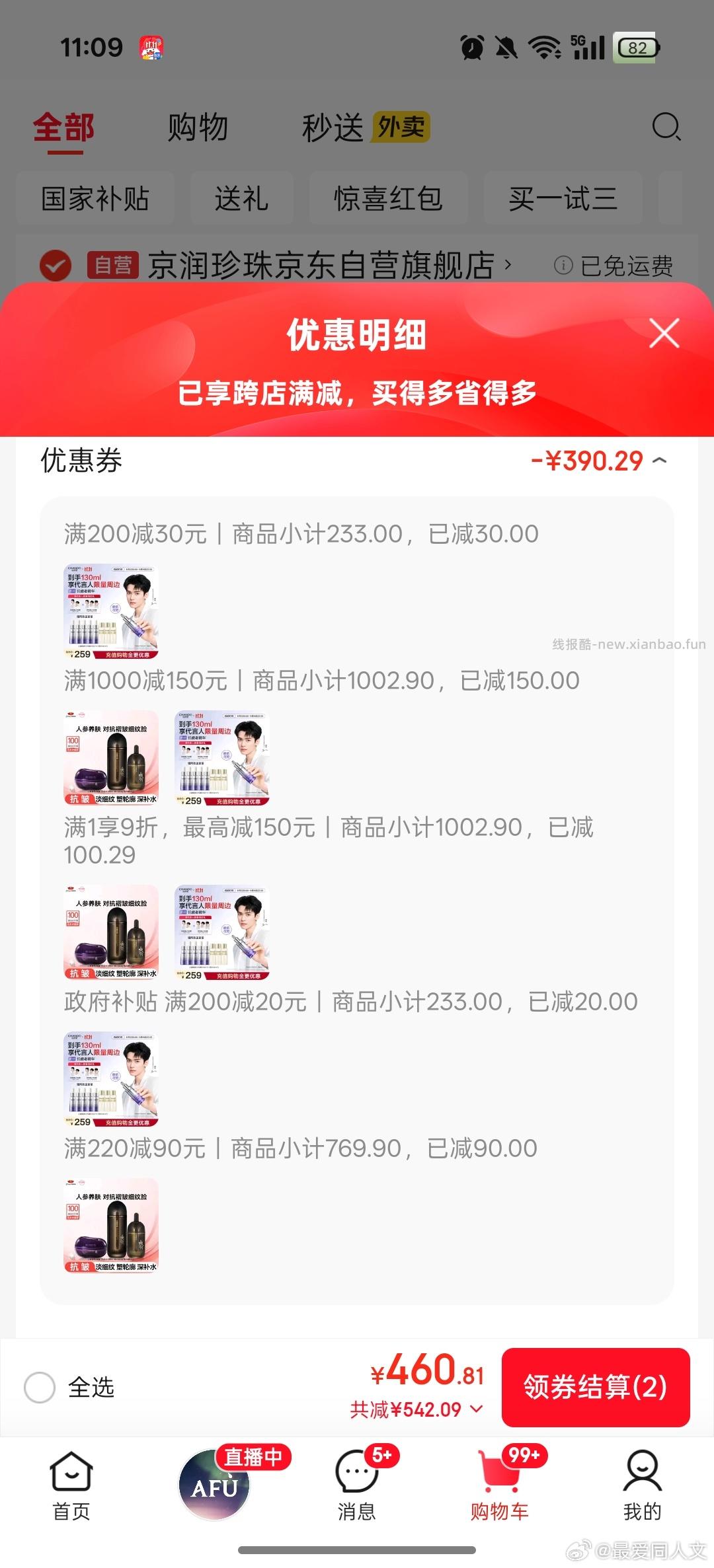This screenshot has height=1568, width=714.
Task: Select the 国家补贴 filter chip
Action: pyautogui.click(x=95, y=198)
